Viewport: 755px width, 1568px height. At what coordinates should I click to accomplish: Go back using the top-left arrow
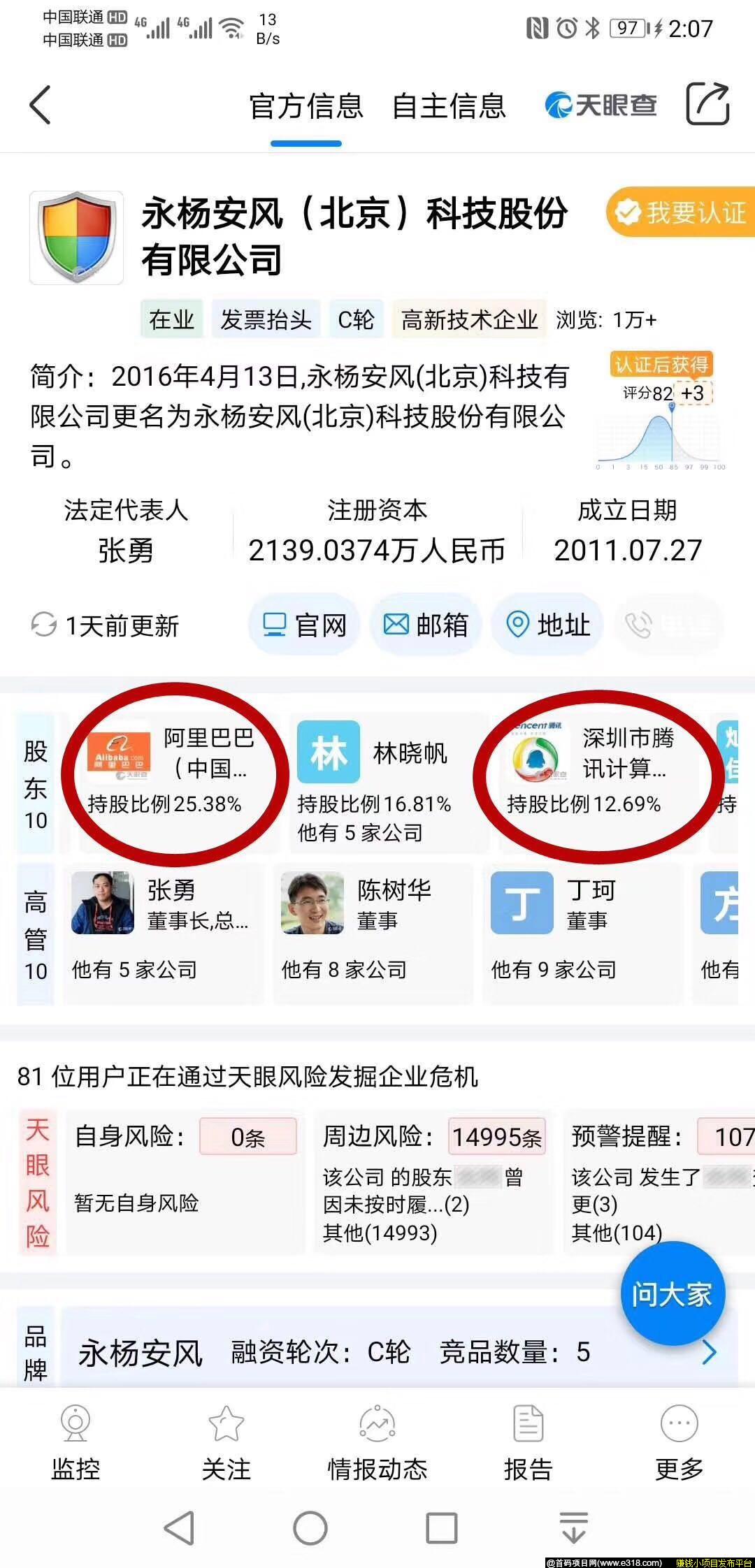pyautogui.click(x=41, y=105)
